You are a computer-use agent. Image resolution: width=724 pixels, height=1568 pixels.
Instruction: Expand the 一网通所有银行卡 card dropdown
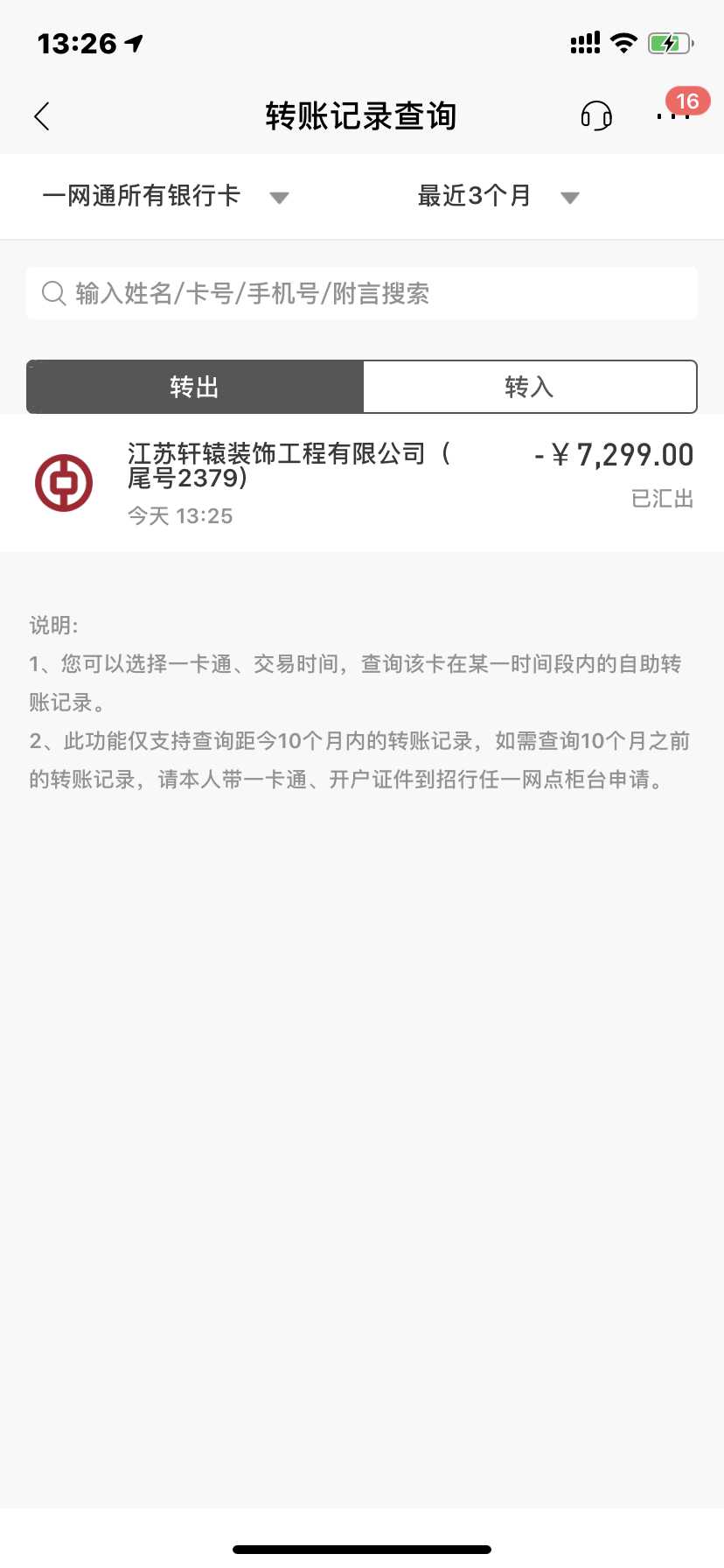click(x=165, y=196)
